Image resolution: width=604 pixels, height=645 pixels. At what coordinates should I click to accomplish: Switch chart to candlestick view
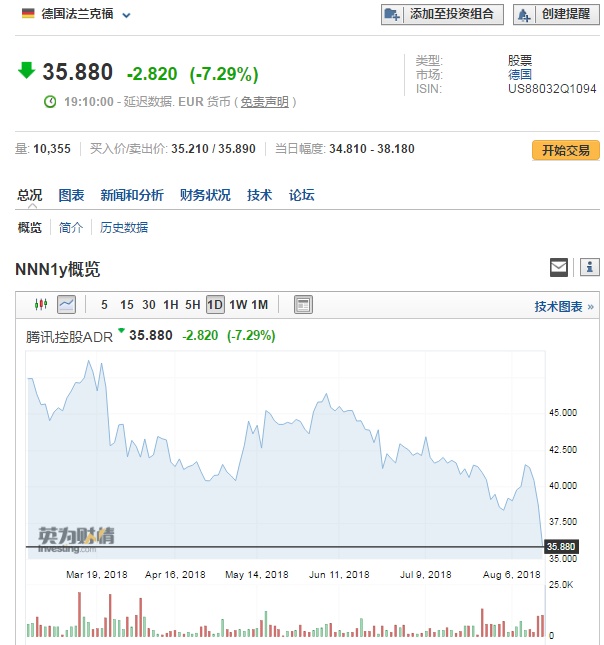tap(41, 304)
